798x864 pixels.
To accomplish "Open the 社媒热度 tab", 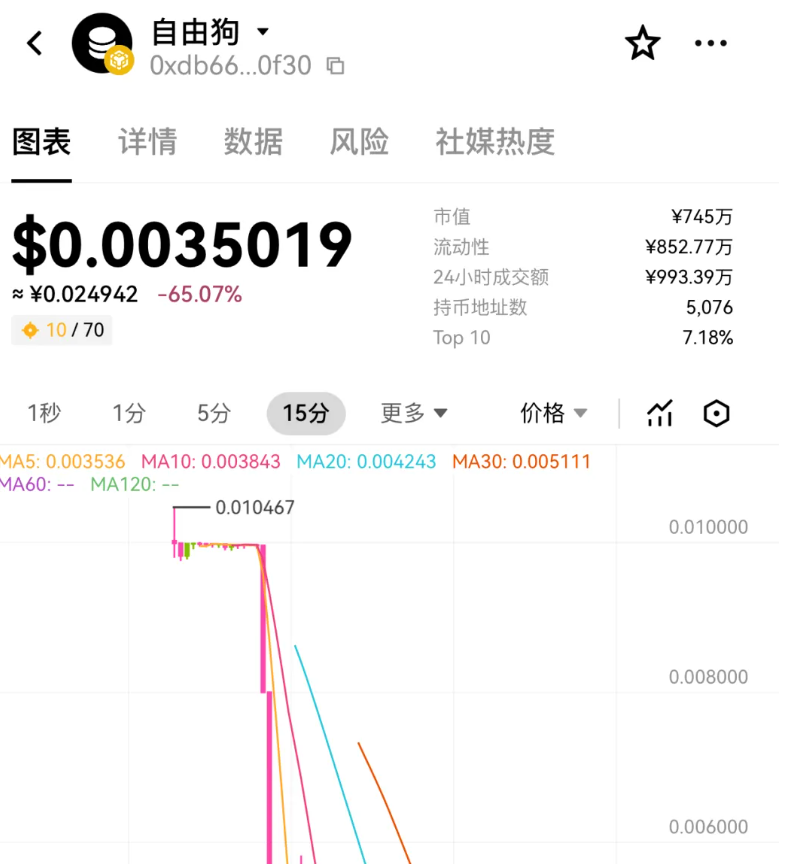I will [496, 142].
